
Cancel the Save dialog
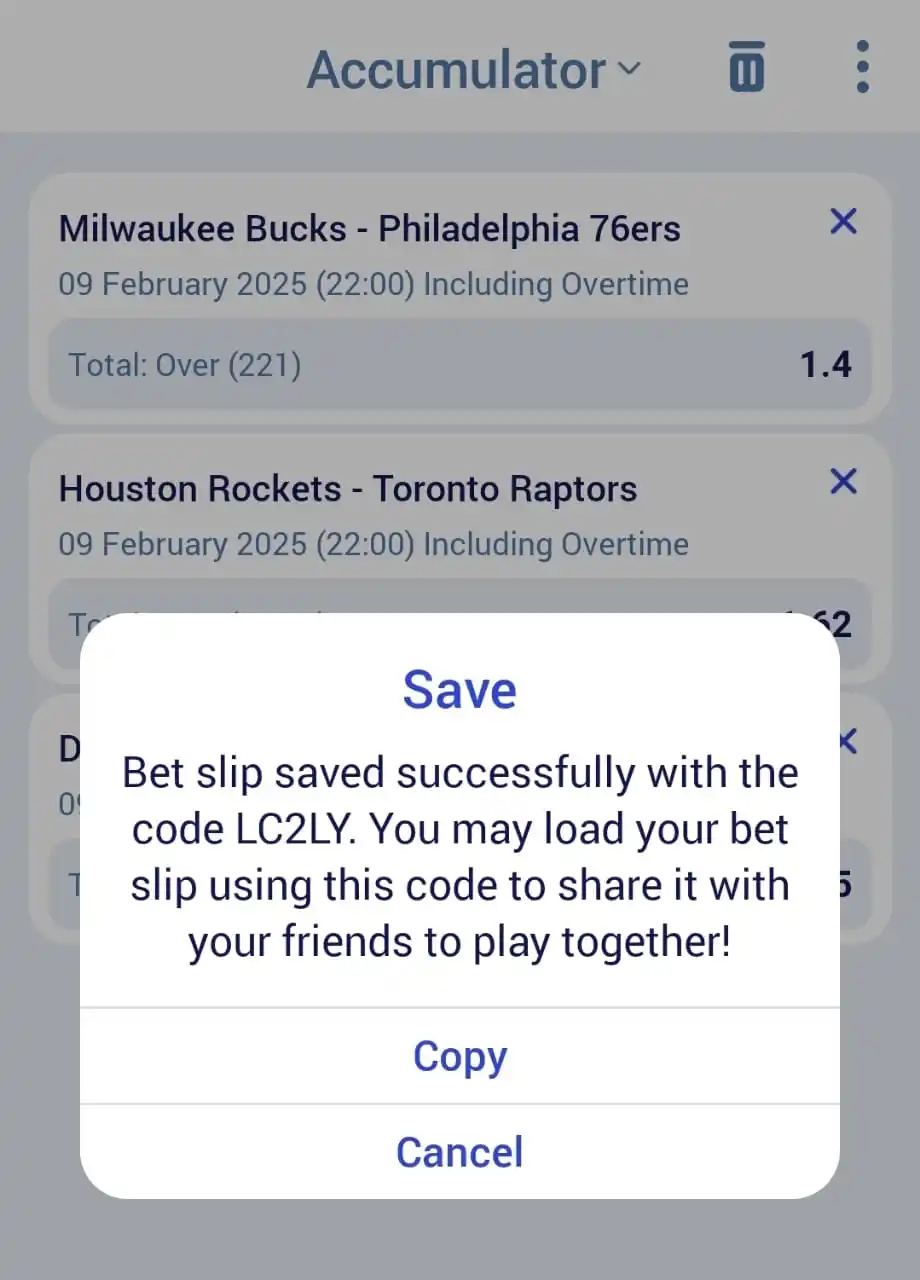click(460, 1152)
